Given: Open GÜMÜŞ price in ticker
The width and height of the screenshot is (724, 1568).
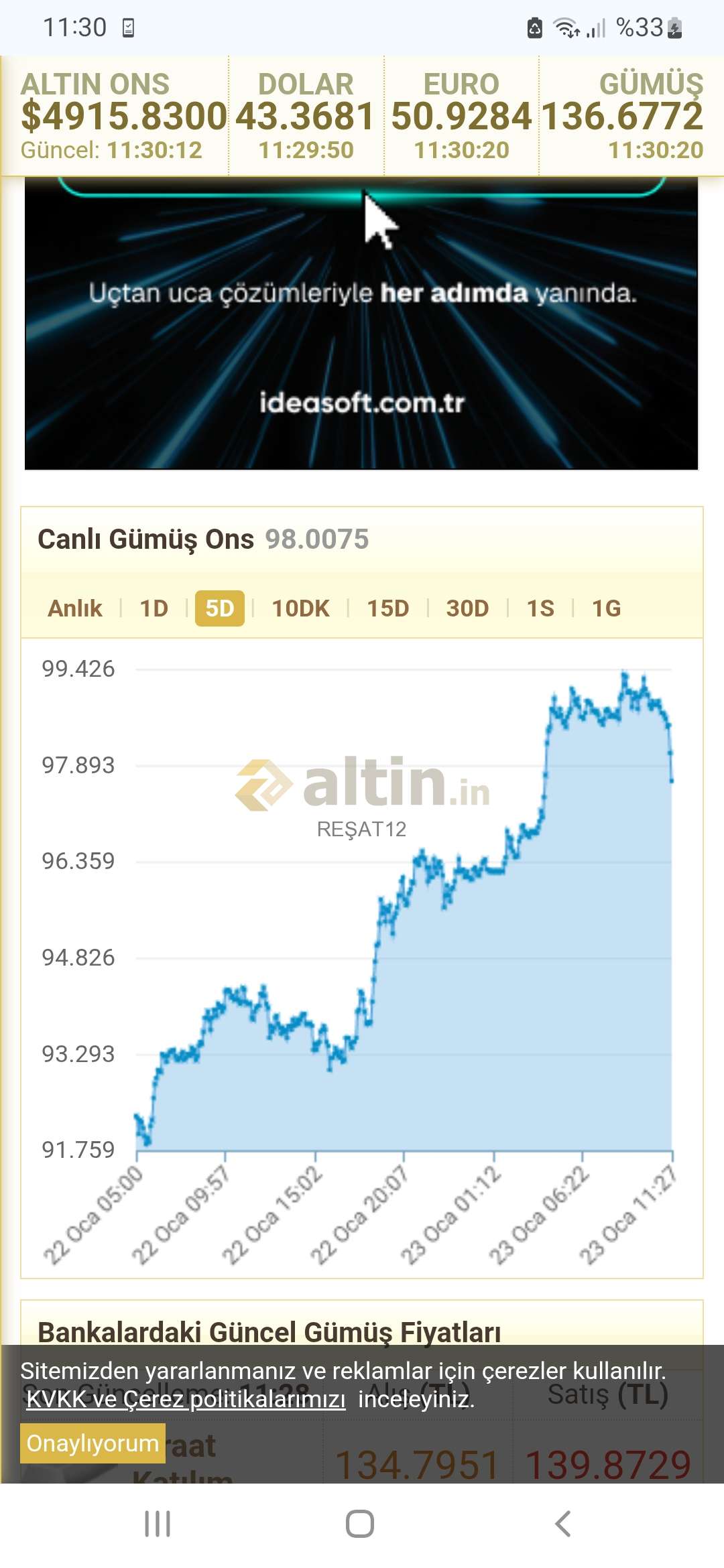Looking at the screenshot, I should click(623, 116).
